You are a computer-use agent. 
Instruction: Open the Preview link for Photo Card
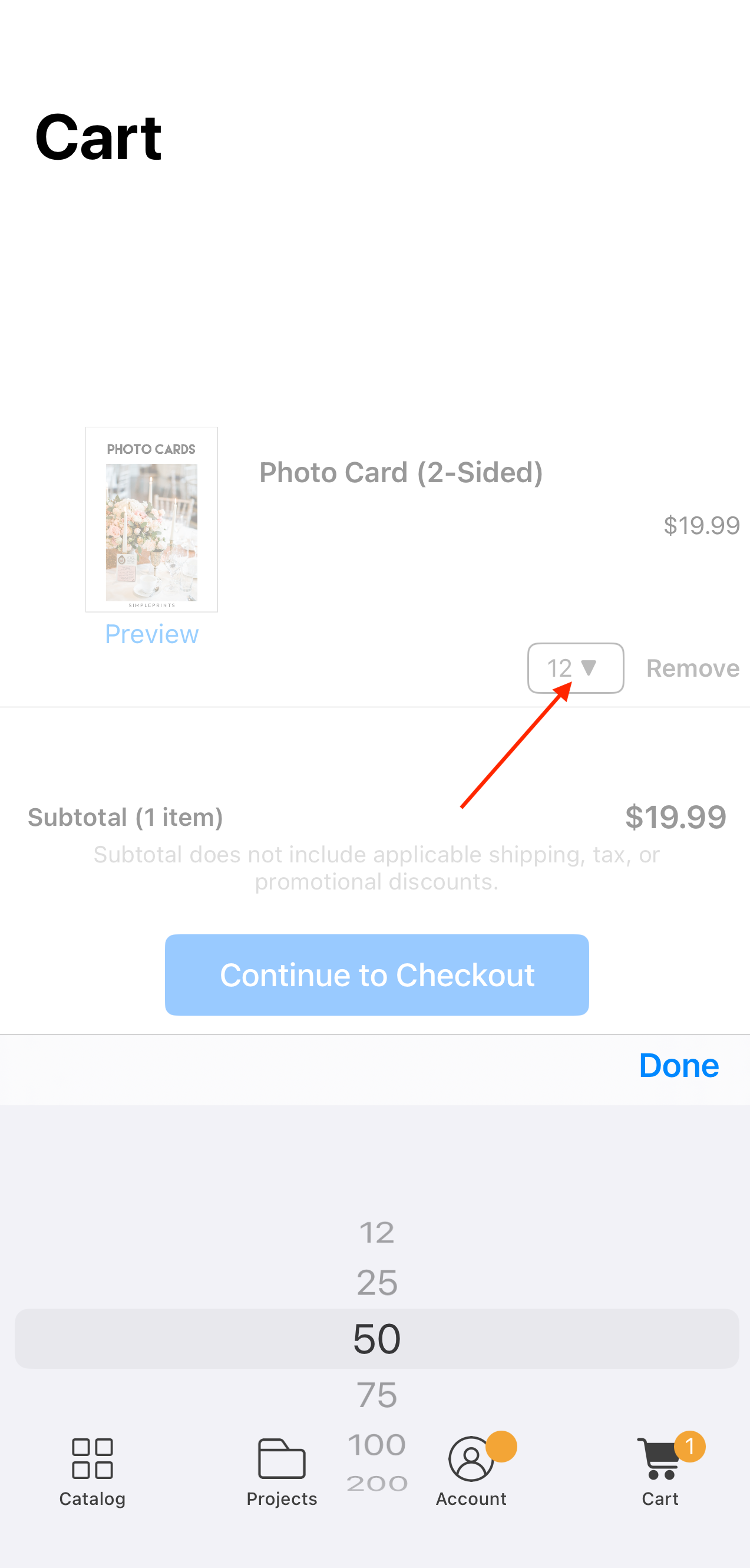click(151, 634)
